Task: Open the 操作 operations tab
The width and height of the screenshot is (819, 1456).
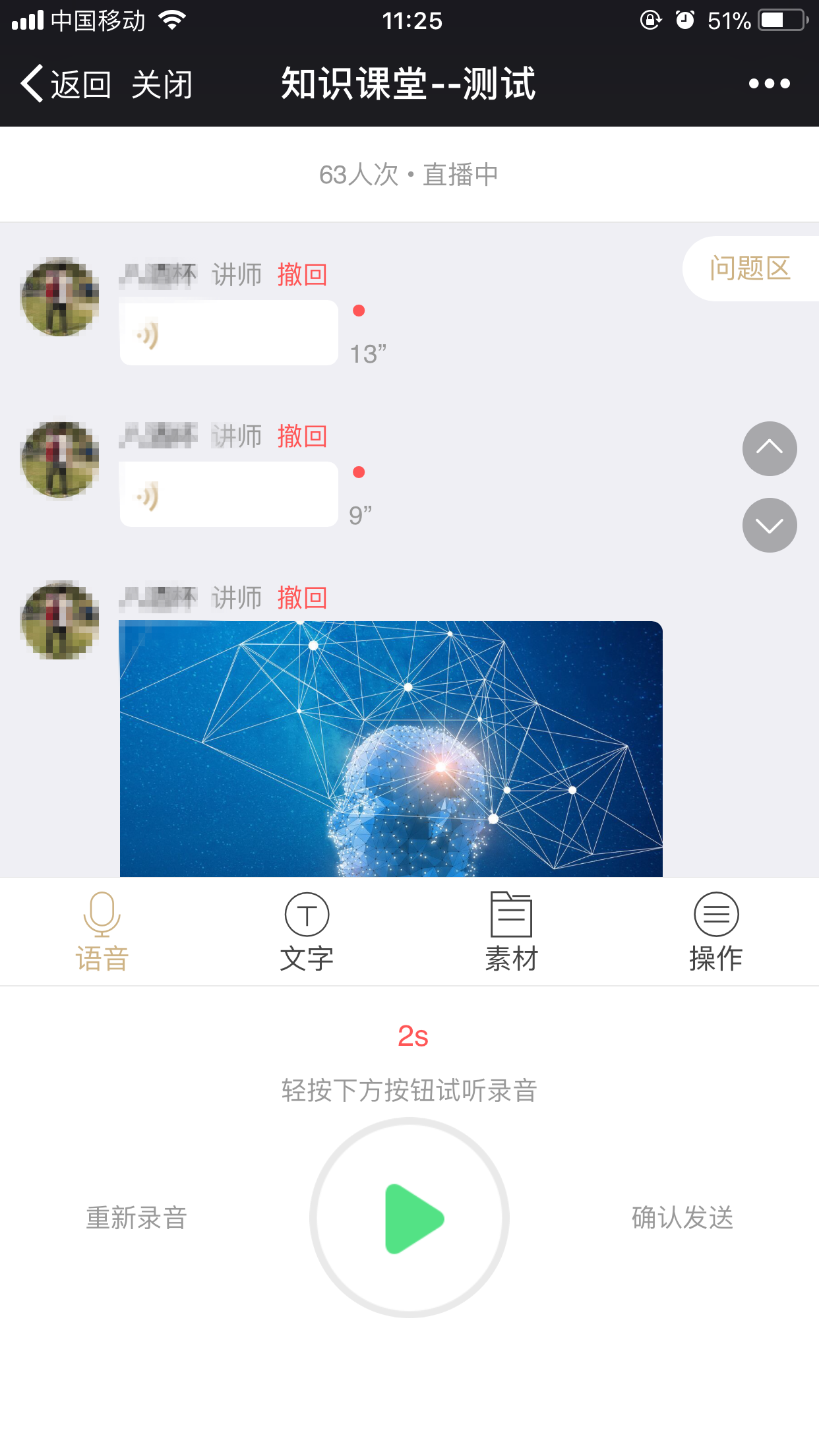Action: tap(716, 931)
